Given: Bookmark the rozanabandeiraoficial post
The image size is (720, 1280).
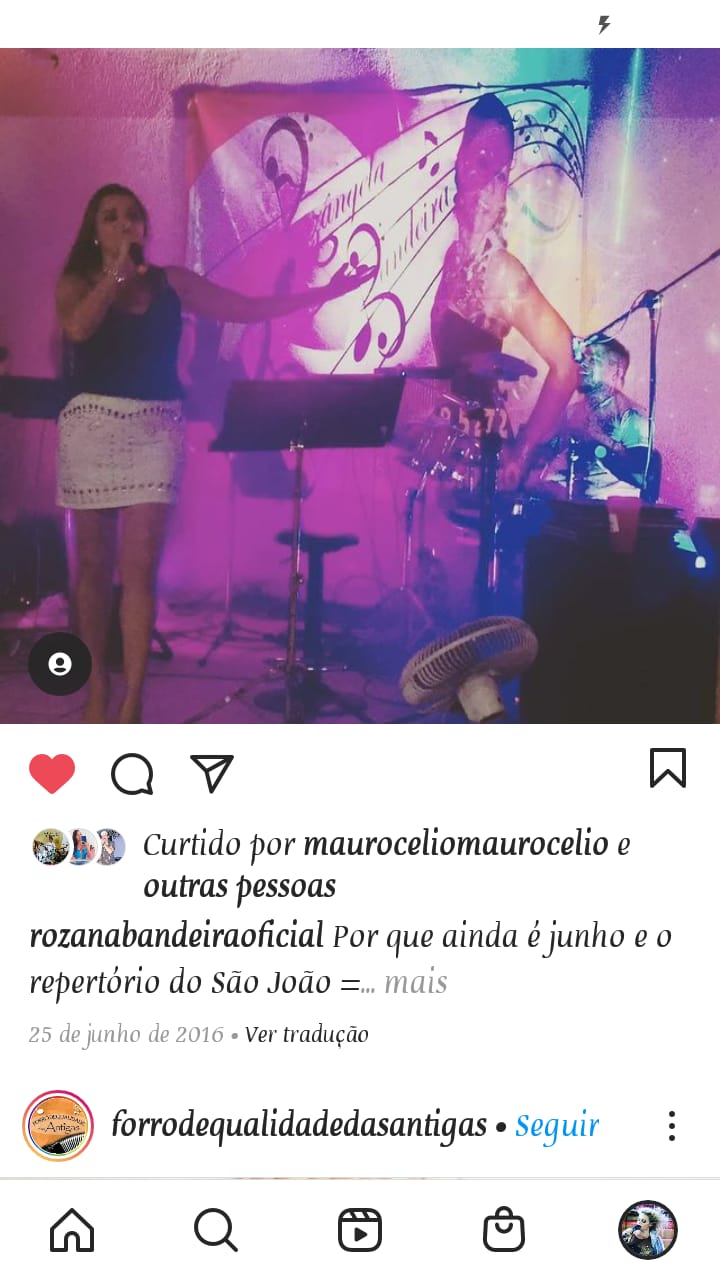Looking at the screenshot, I should 668,769.
